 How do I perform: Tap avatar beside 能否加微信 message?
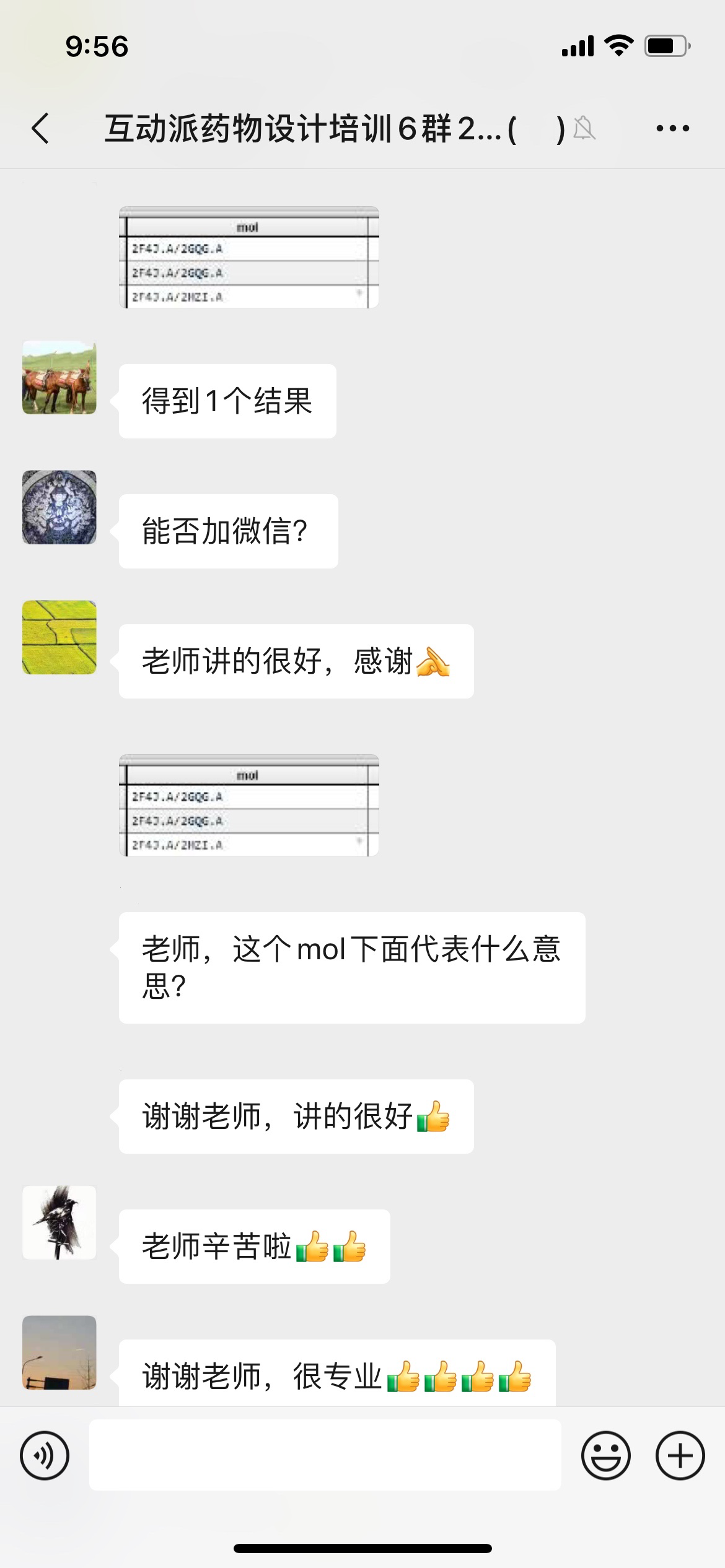point(59,507)
